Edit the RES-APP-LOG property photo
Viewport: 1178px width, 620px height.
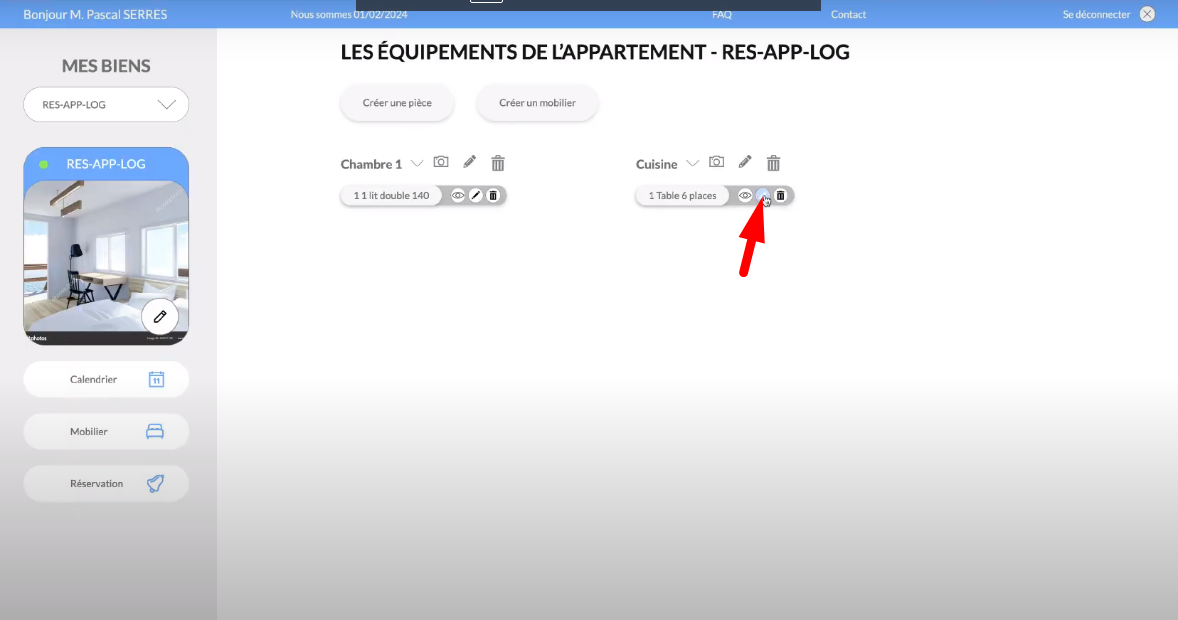pos(160,316)
